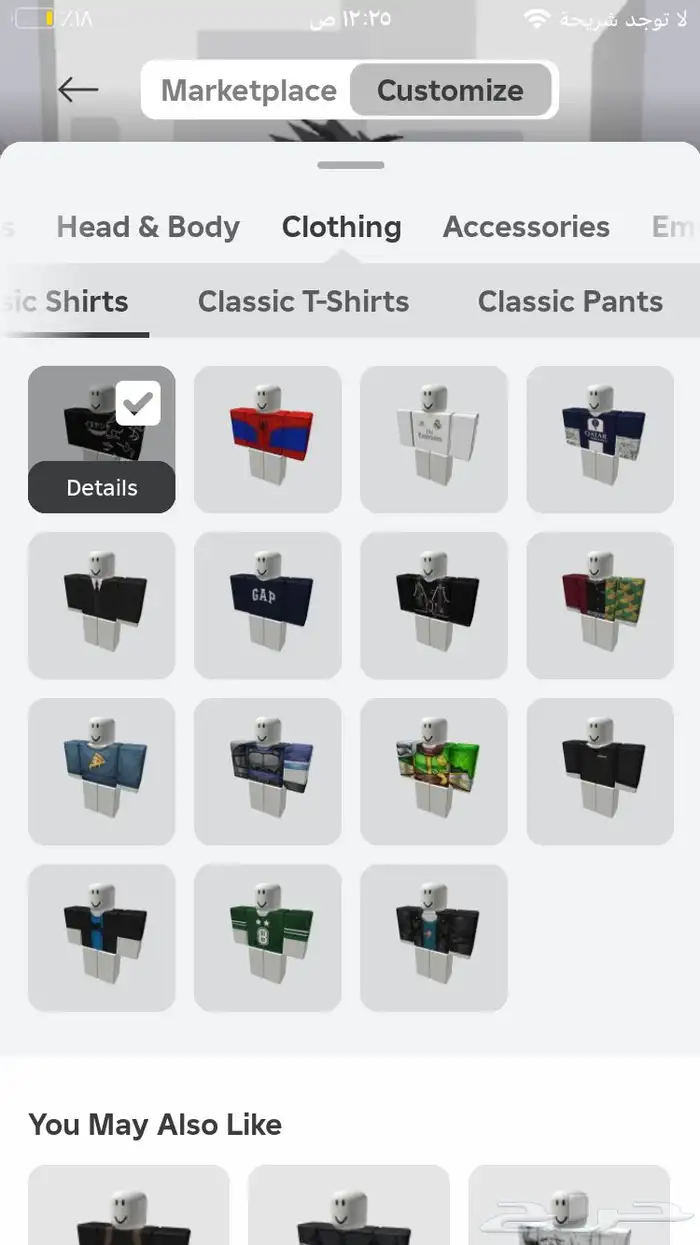The width and height of the screenshot is (700, 1245).
Task: Switch to the Marketplace segment
Action: coord(249,91)
